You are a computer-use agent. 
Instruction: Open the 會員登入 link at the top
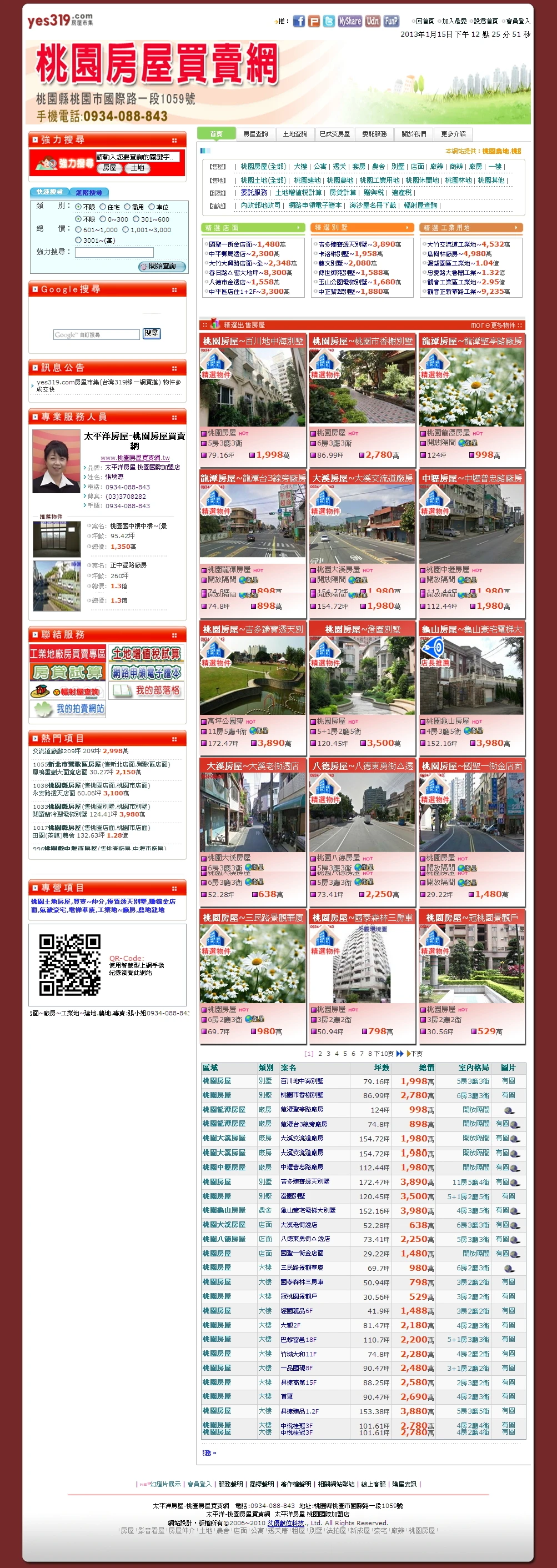coord(518,21)
